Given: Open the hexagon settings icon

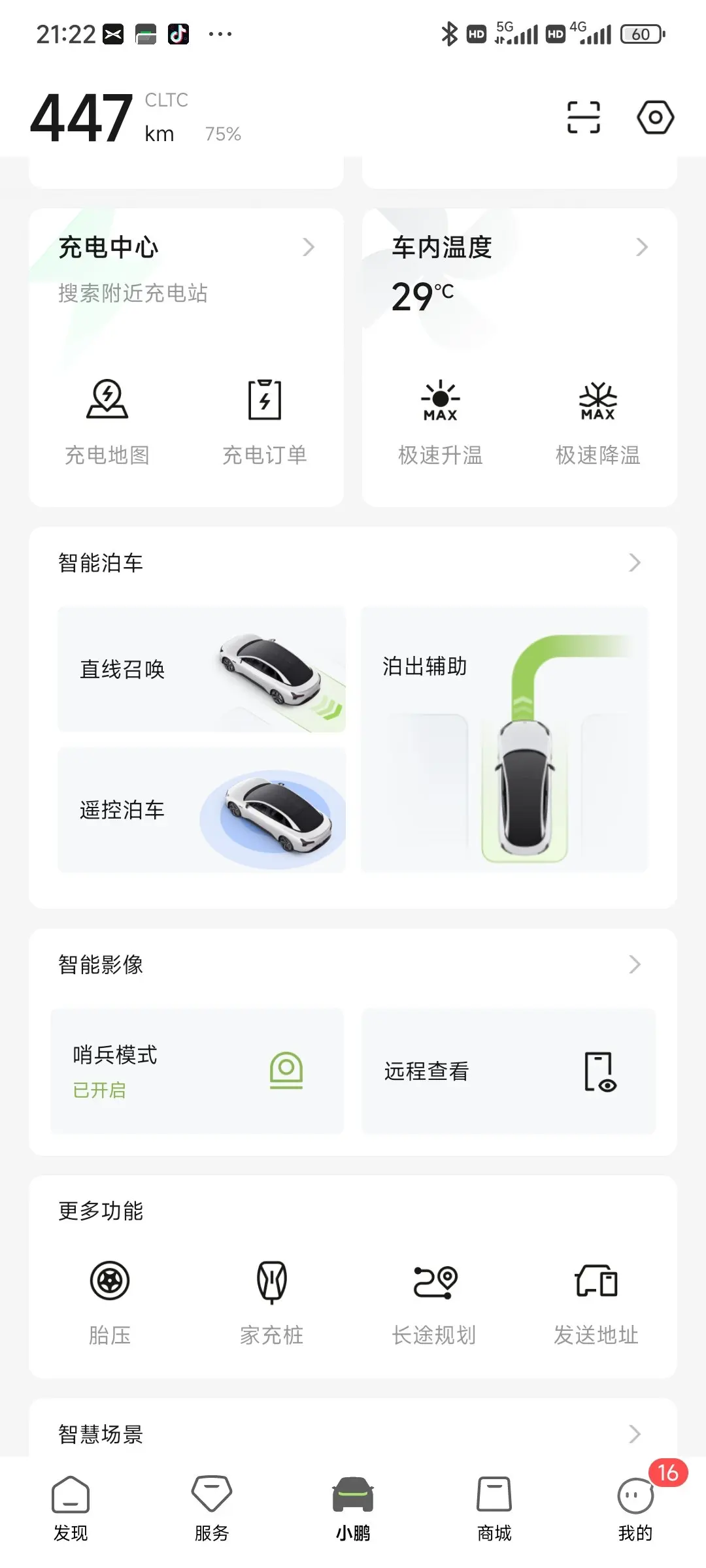Looking at the screenshot, I should (655, 118).
